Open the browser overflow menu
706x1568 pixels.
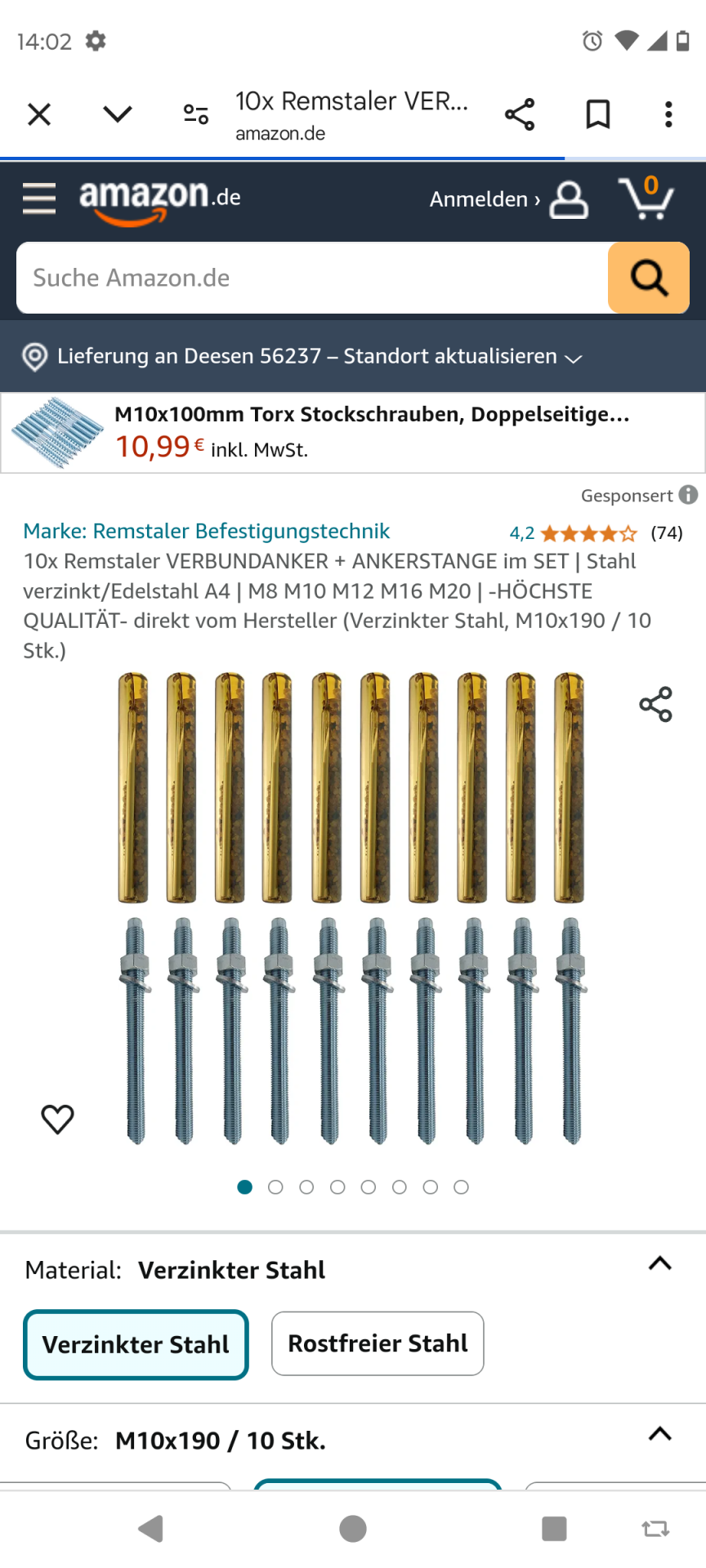coord(668,114)
